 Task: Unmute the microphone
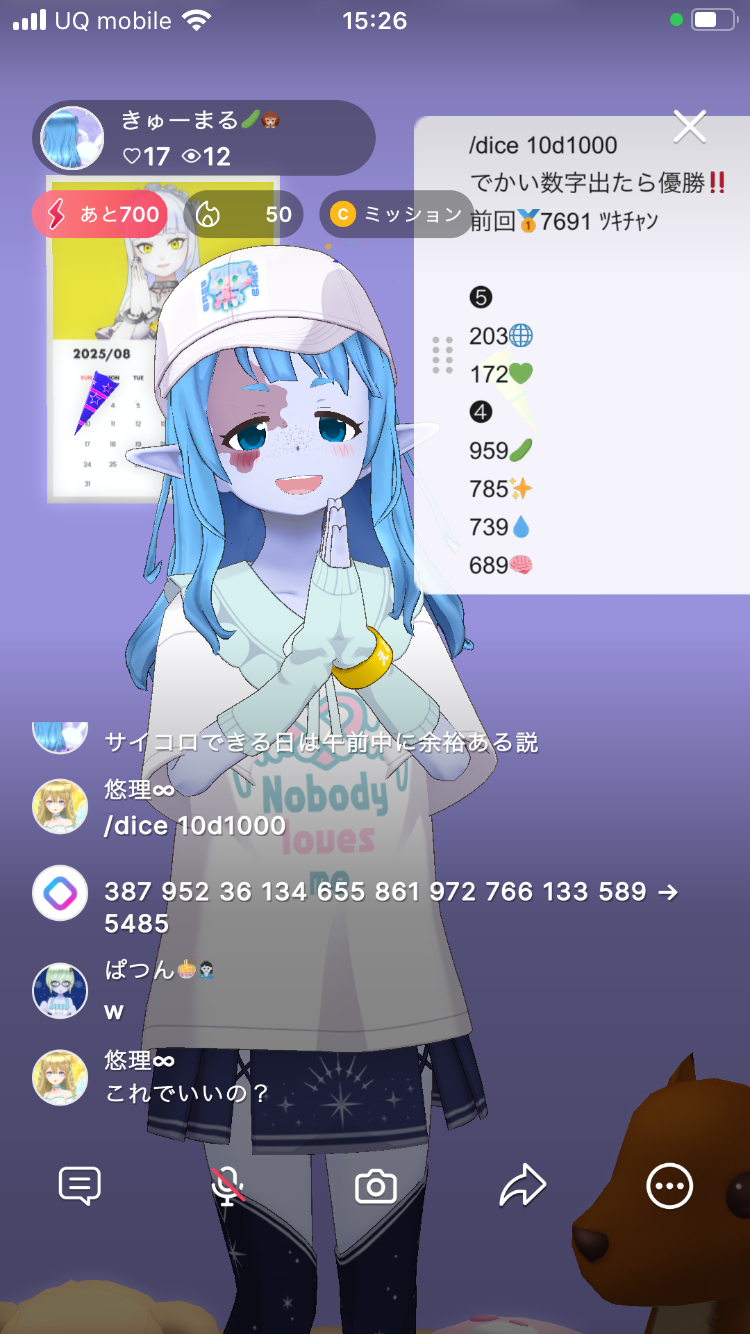coord(229,1187)
